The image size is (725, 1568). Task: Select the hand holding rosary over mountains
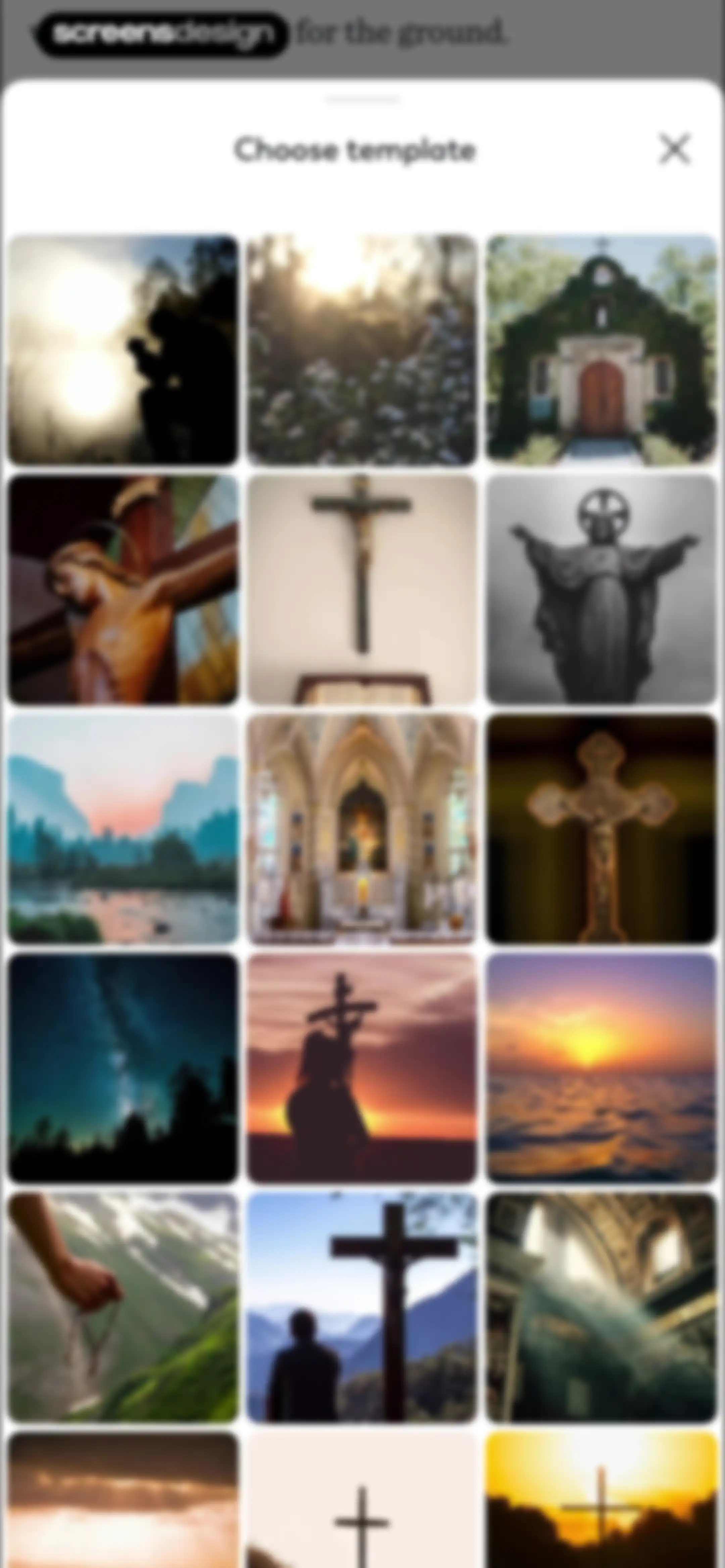[x=123, y=1309]
